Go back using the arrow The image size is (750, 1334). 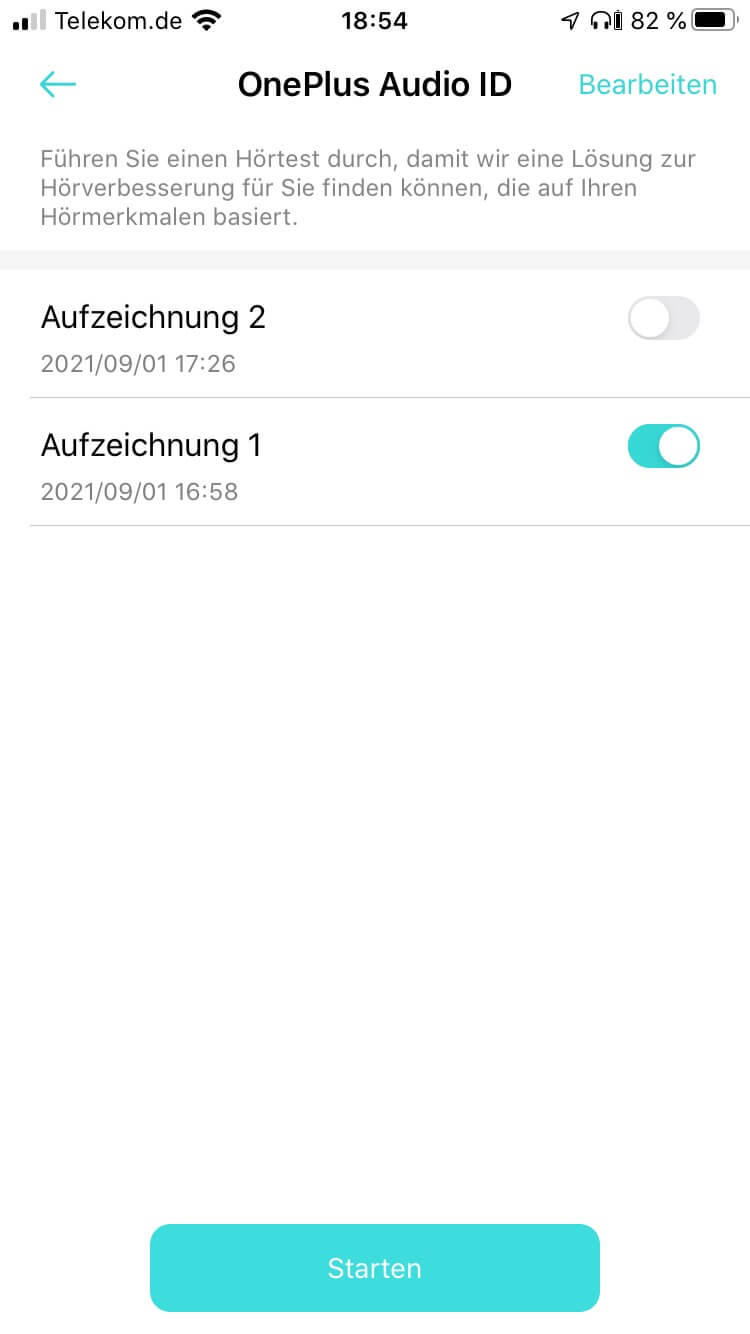58,85
